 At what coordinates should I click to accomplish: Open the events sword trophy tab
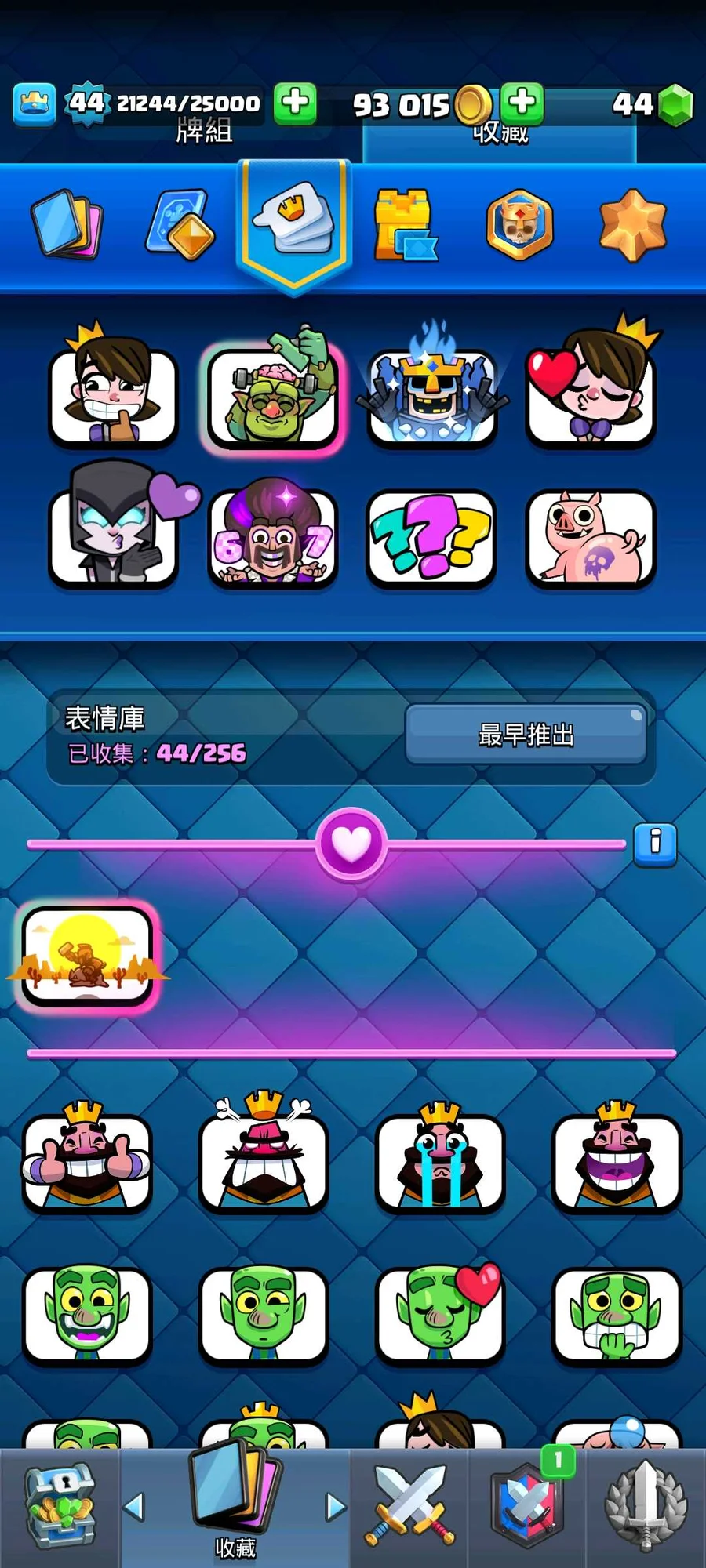pos(646,1507)
